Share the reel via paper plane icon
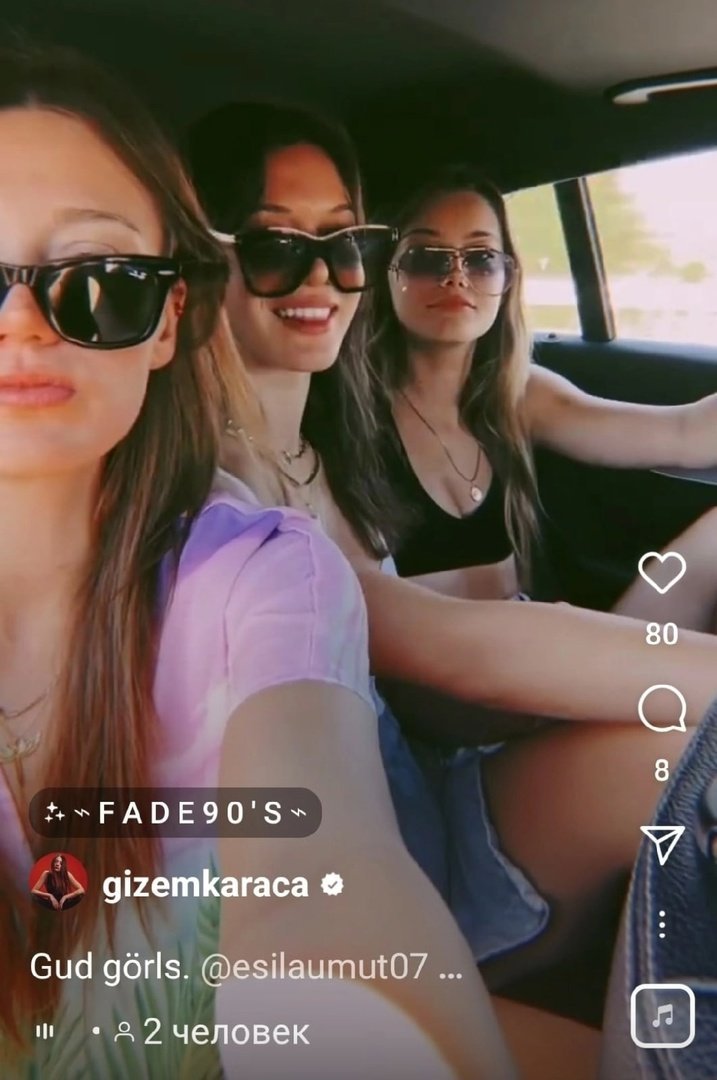 click(661, 844)
